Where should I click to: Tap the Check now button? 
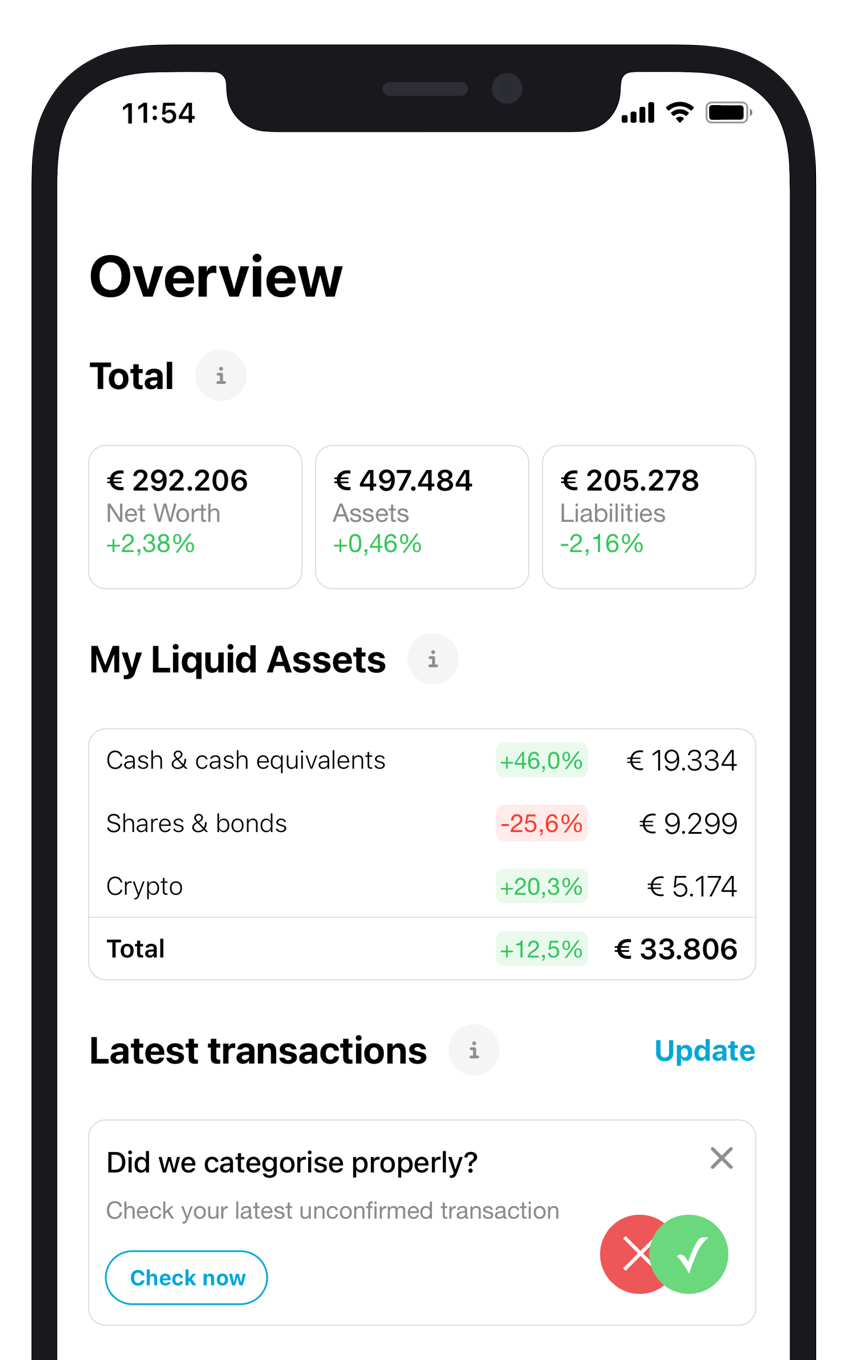click(x=187, y=1278)
